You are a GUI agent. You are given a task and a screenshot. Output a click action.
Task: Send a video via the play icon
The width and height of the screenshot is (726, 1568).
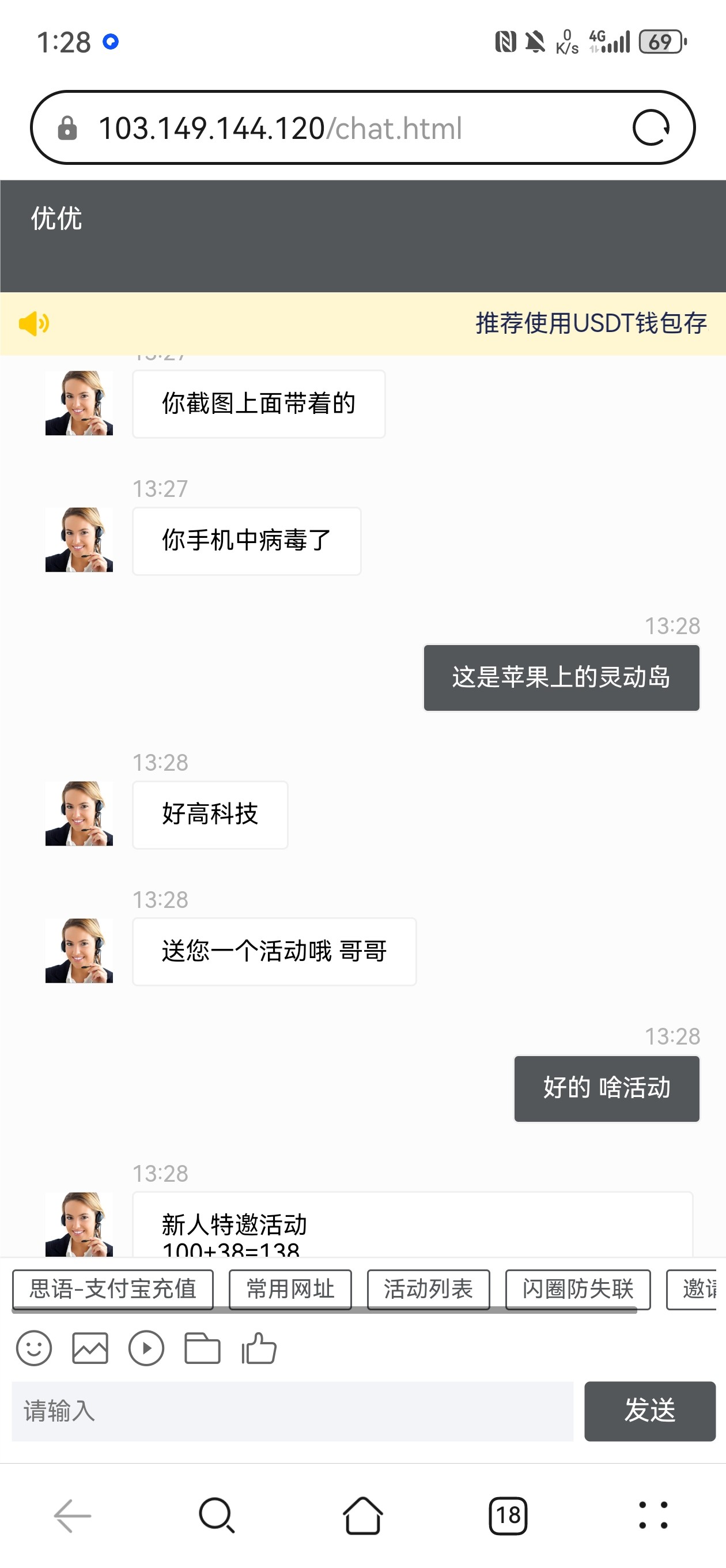(x=146, y=1348)
